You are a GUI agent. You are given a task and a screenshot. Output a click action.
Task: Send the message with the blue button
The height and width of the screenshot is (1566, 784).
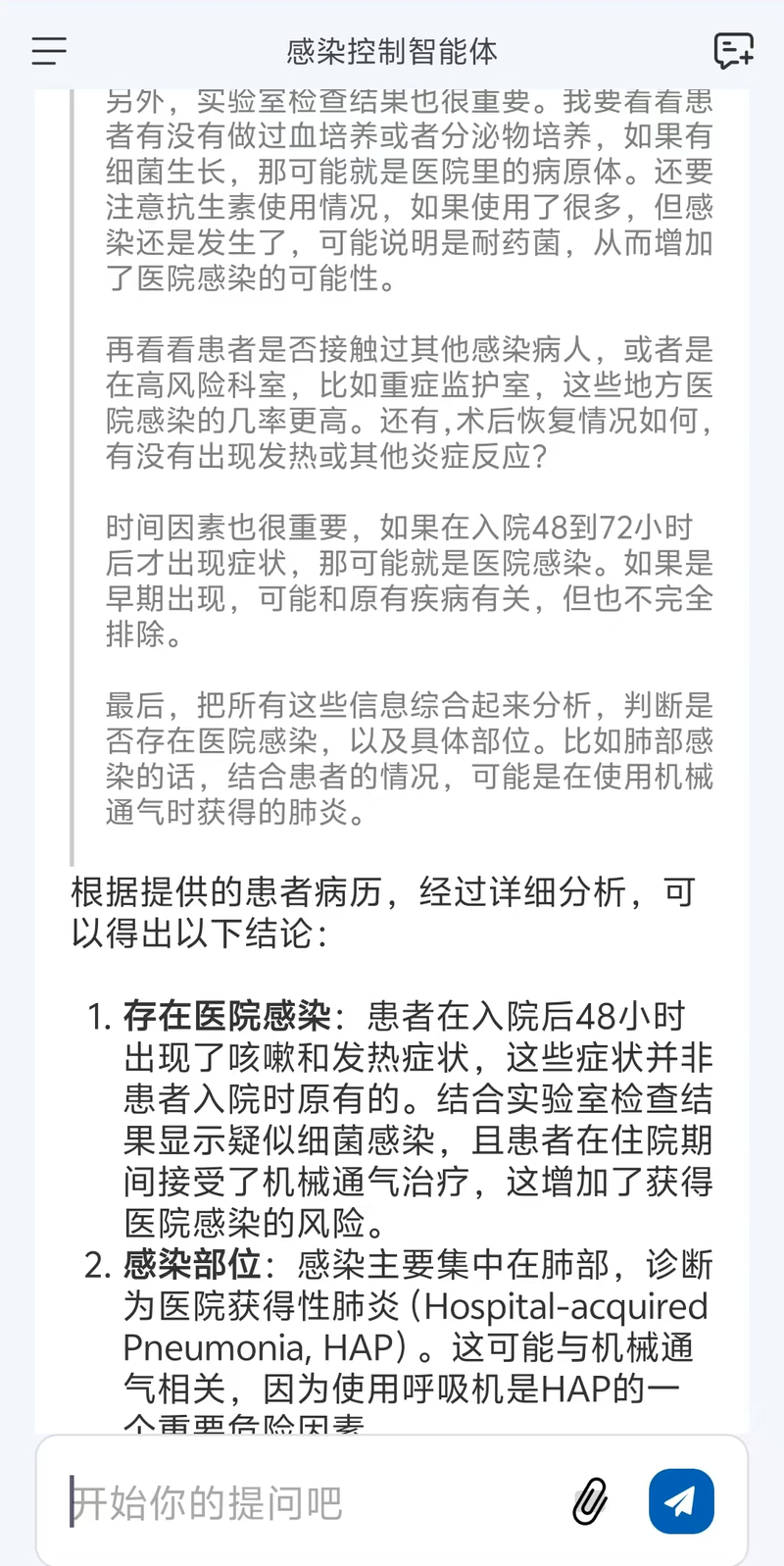(x=681, y=1501)
